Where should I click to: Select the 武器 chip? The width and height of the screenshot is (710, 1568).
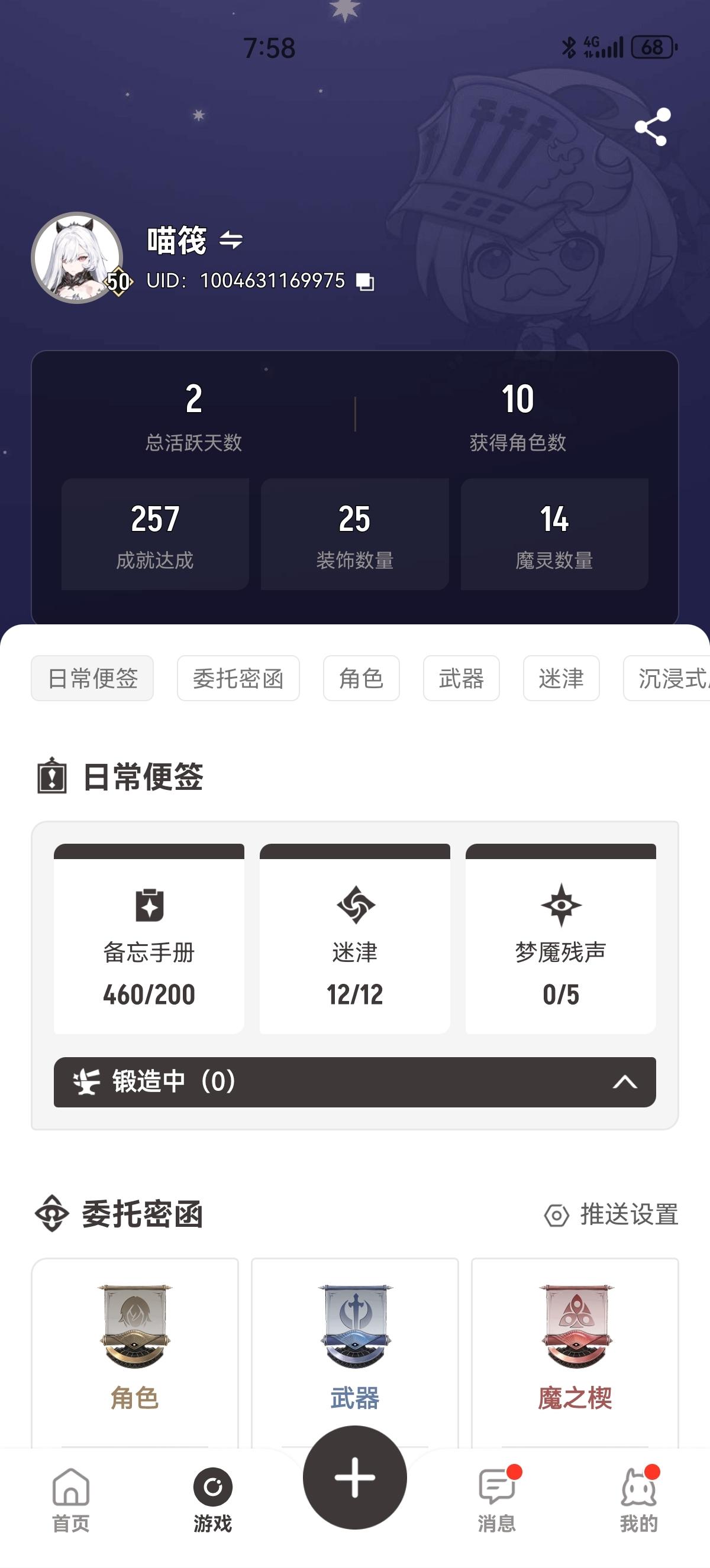pyautogui.click(x=461, y=678)
